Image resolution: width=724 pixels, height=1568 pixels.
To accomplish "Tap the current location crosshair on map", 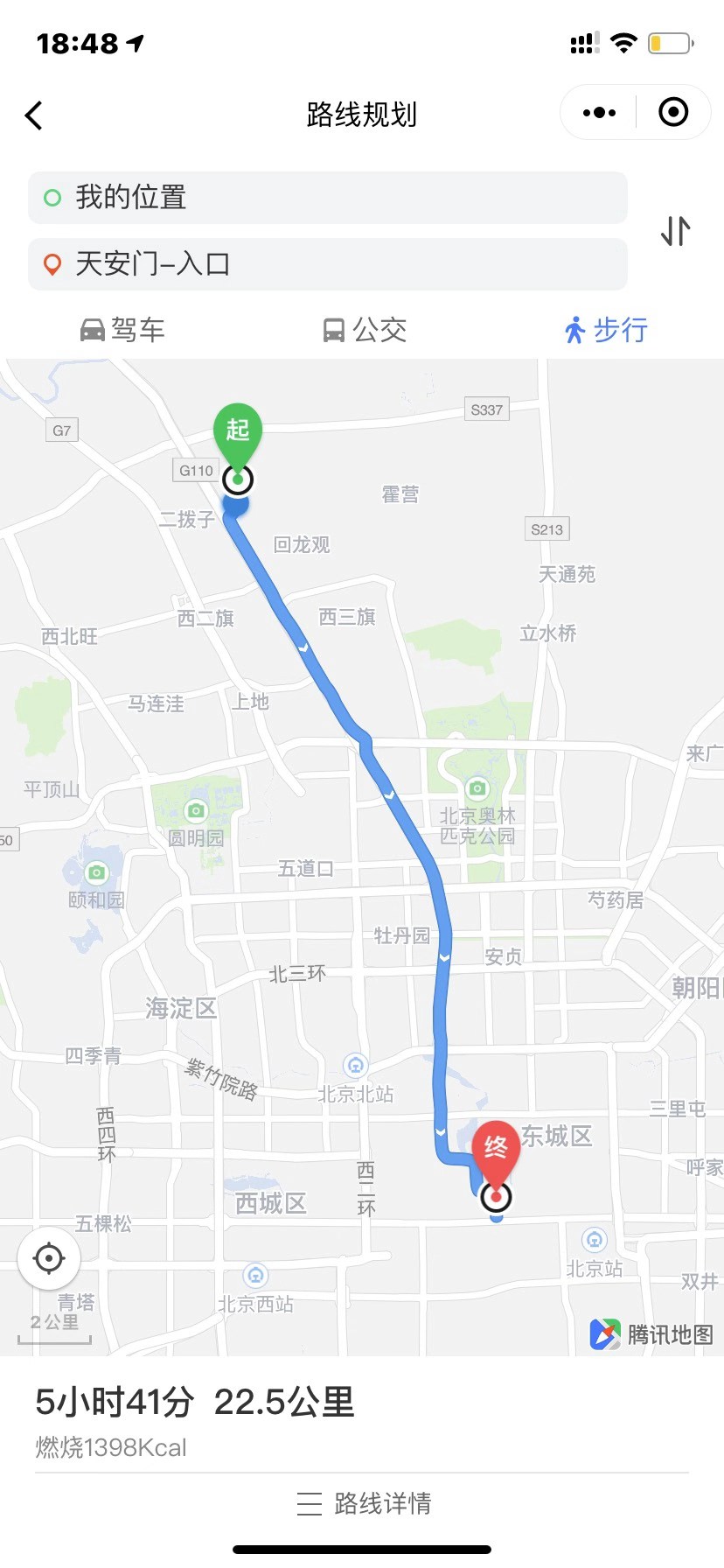I will (x=49, y=1258).
